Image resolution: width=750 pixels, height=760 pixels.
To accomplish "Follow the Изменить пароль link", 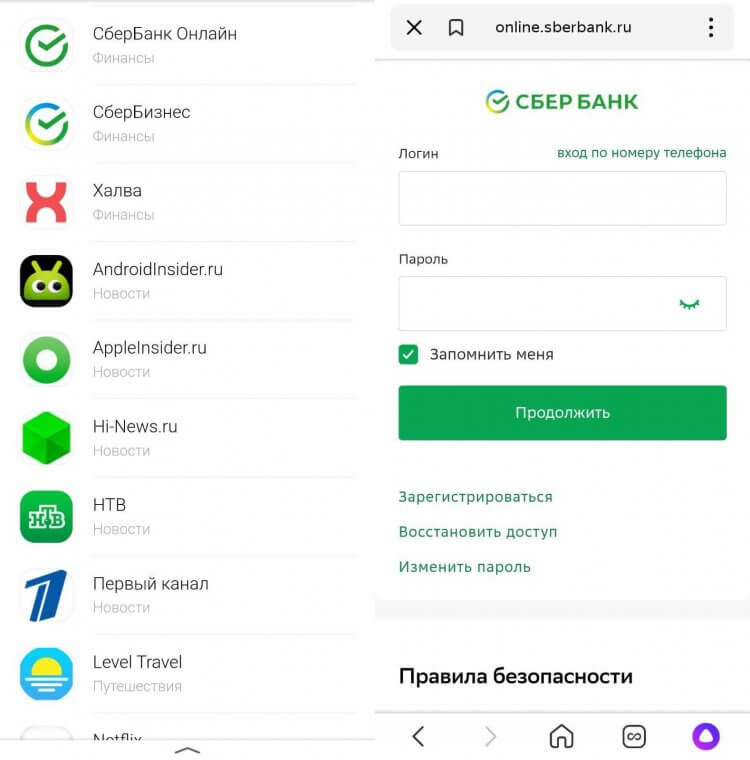I will [464, 567].
